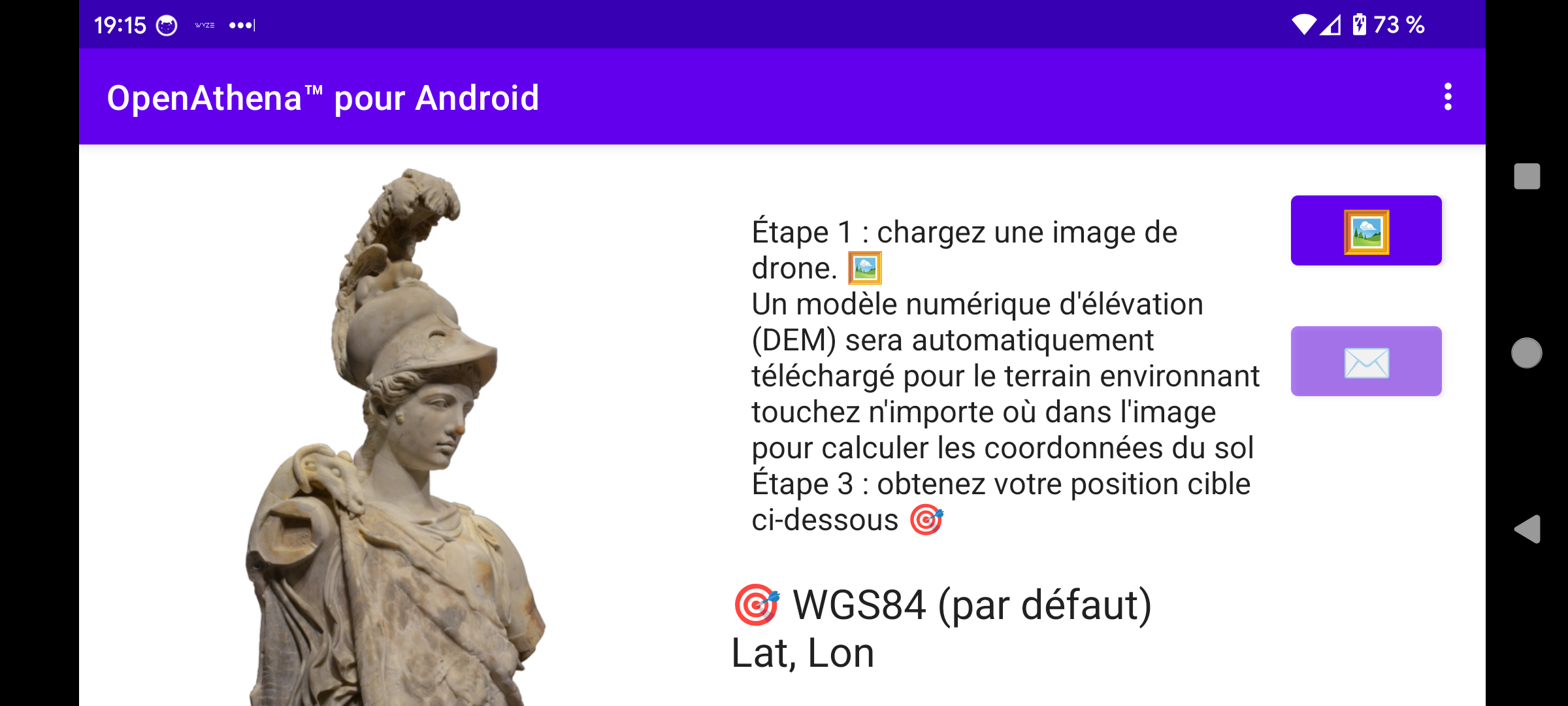Open recent apps with the square button

click(x=1527, y=176)
